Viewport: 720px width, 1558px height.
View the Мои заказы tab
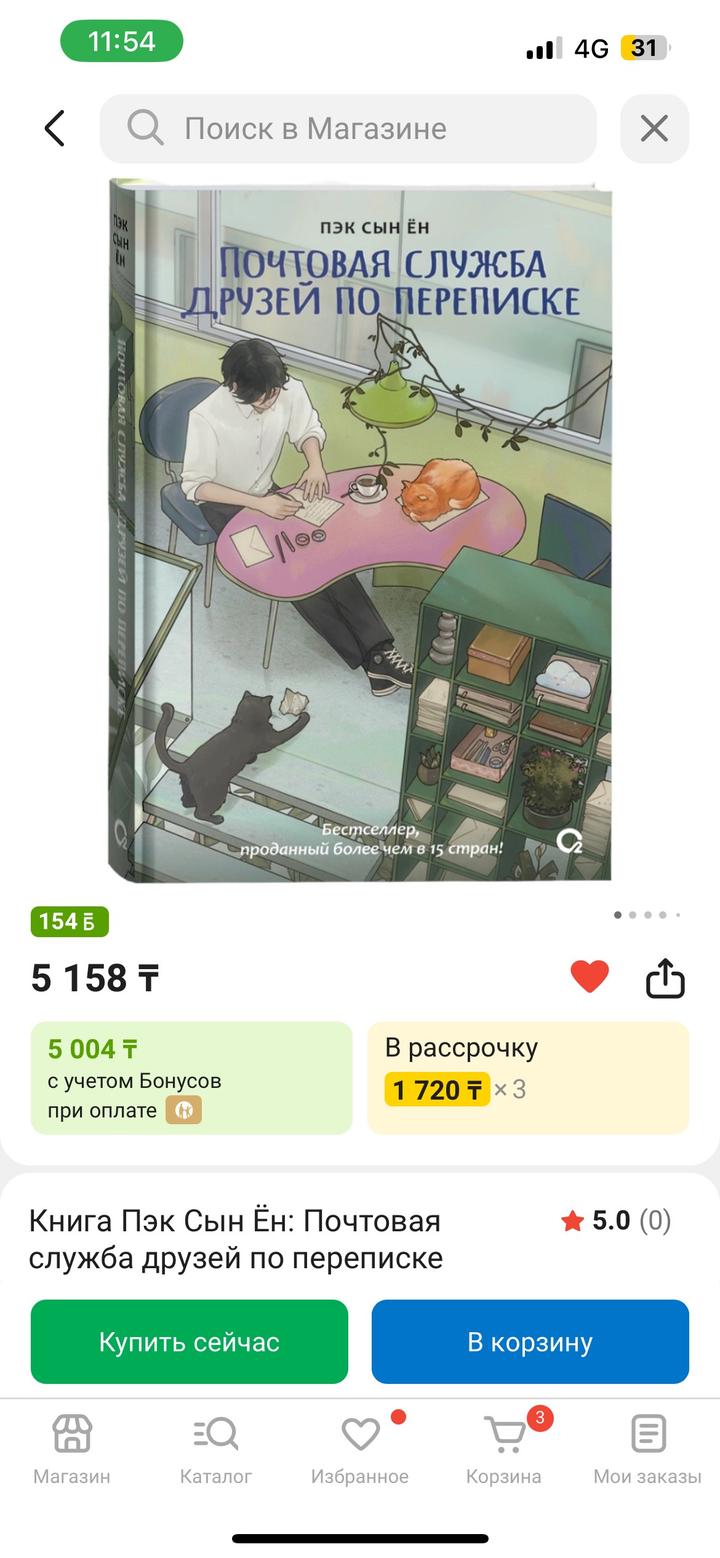(x=647, y=1448)
